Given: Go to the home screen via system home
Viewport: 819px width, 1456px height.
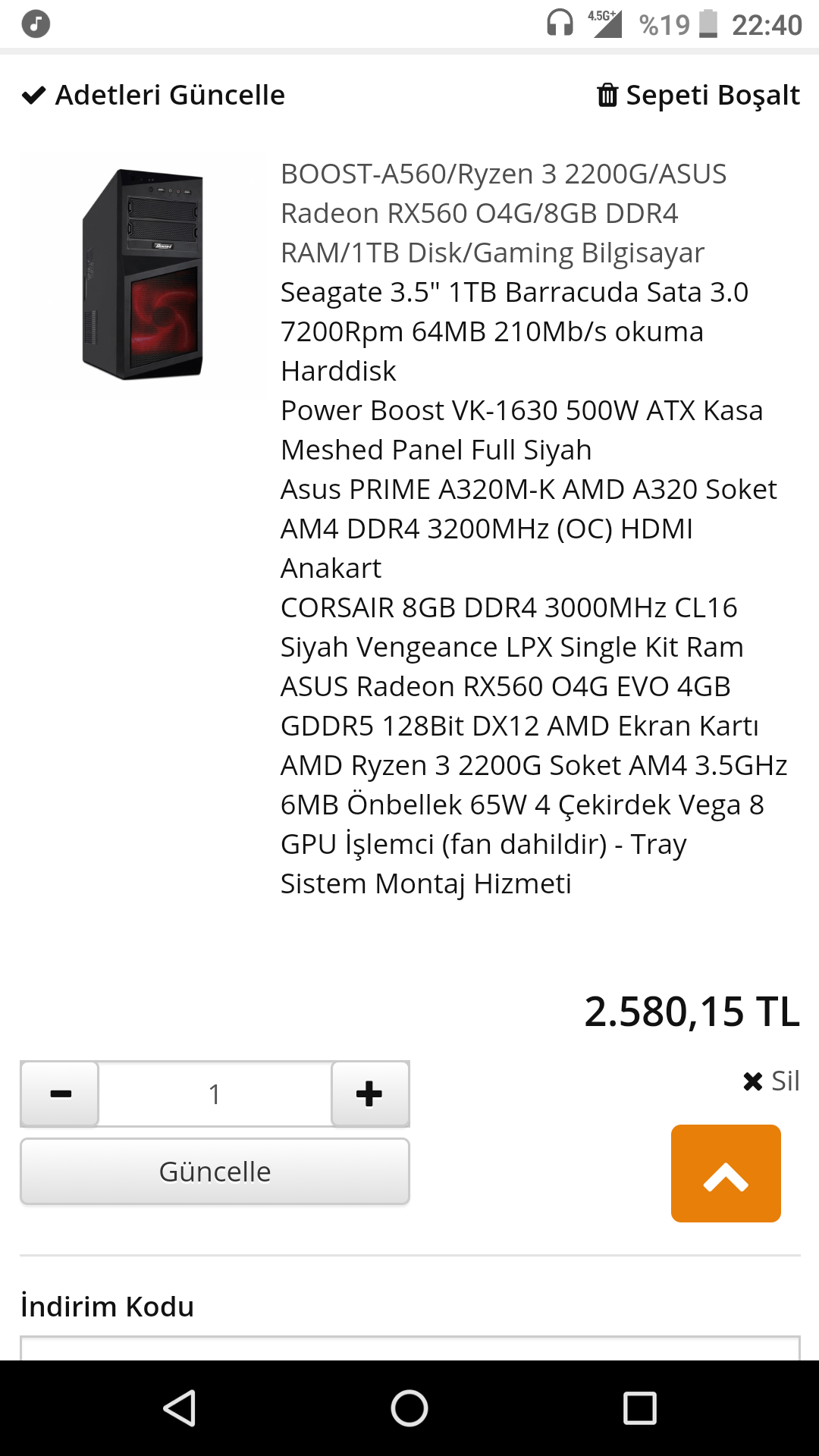Looking at the screenshot, I should 409,1408.
